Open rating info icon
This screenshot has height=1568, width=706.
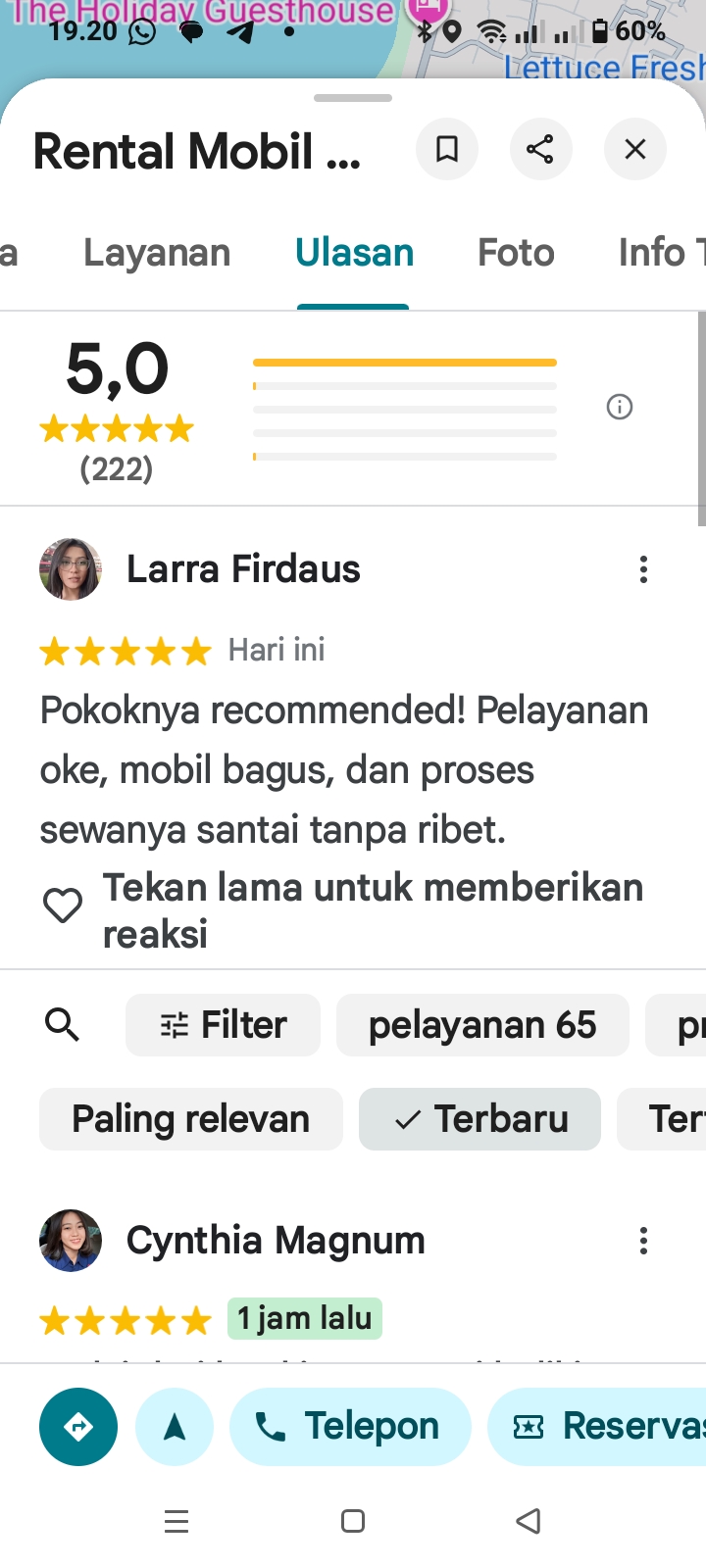tap(620, 407)
